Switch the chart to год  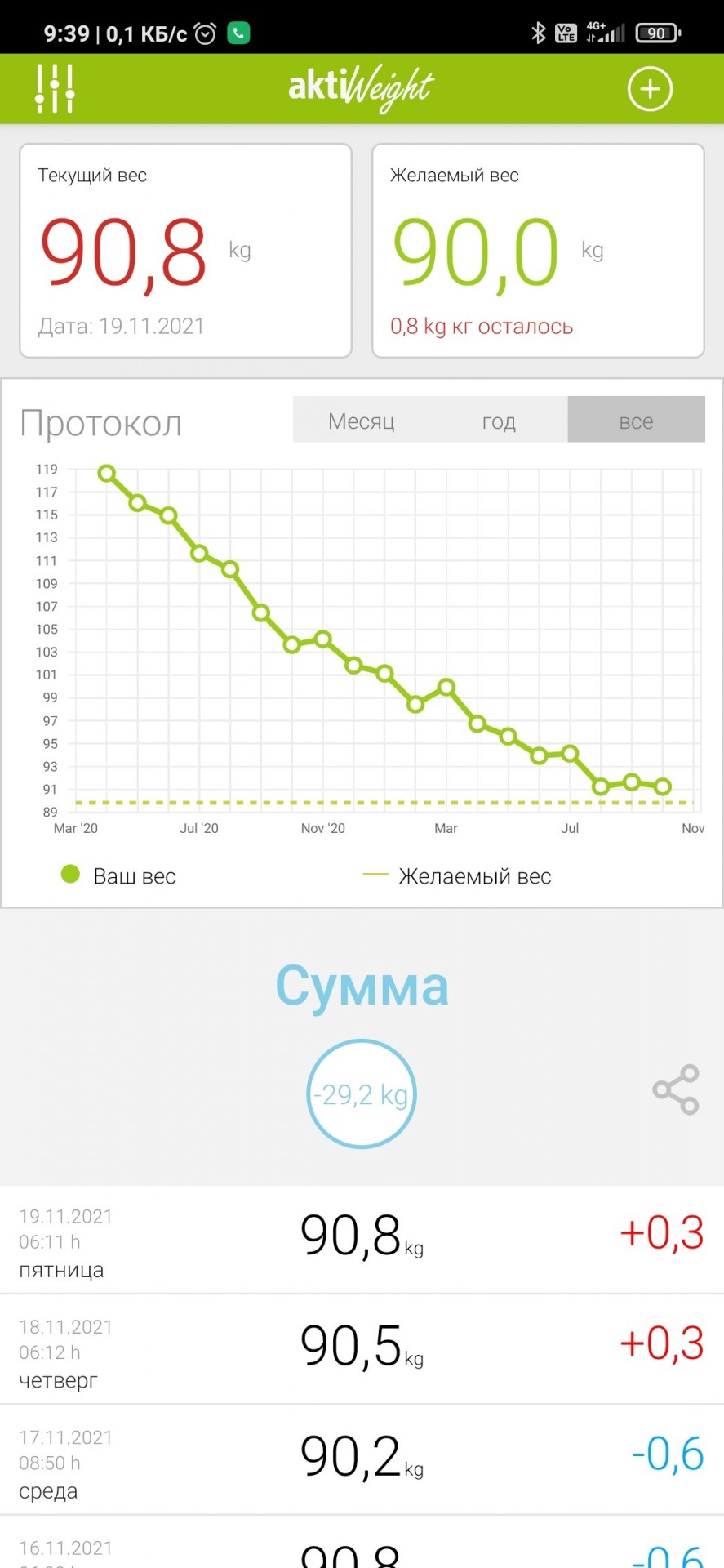coord(499,421)
